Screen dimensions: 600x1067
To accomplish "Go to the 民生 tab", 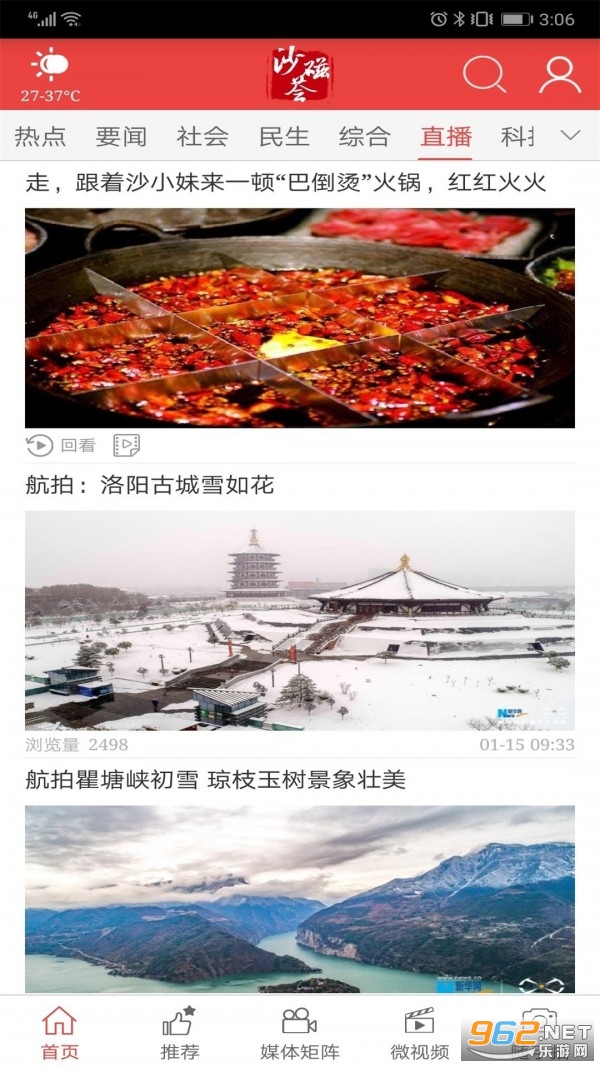I will (284, 137).
